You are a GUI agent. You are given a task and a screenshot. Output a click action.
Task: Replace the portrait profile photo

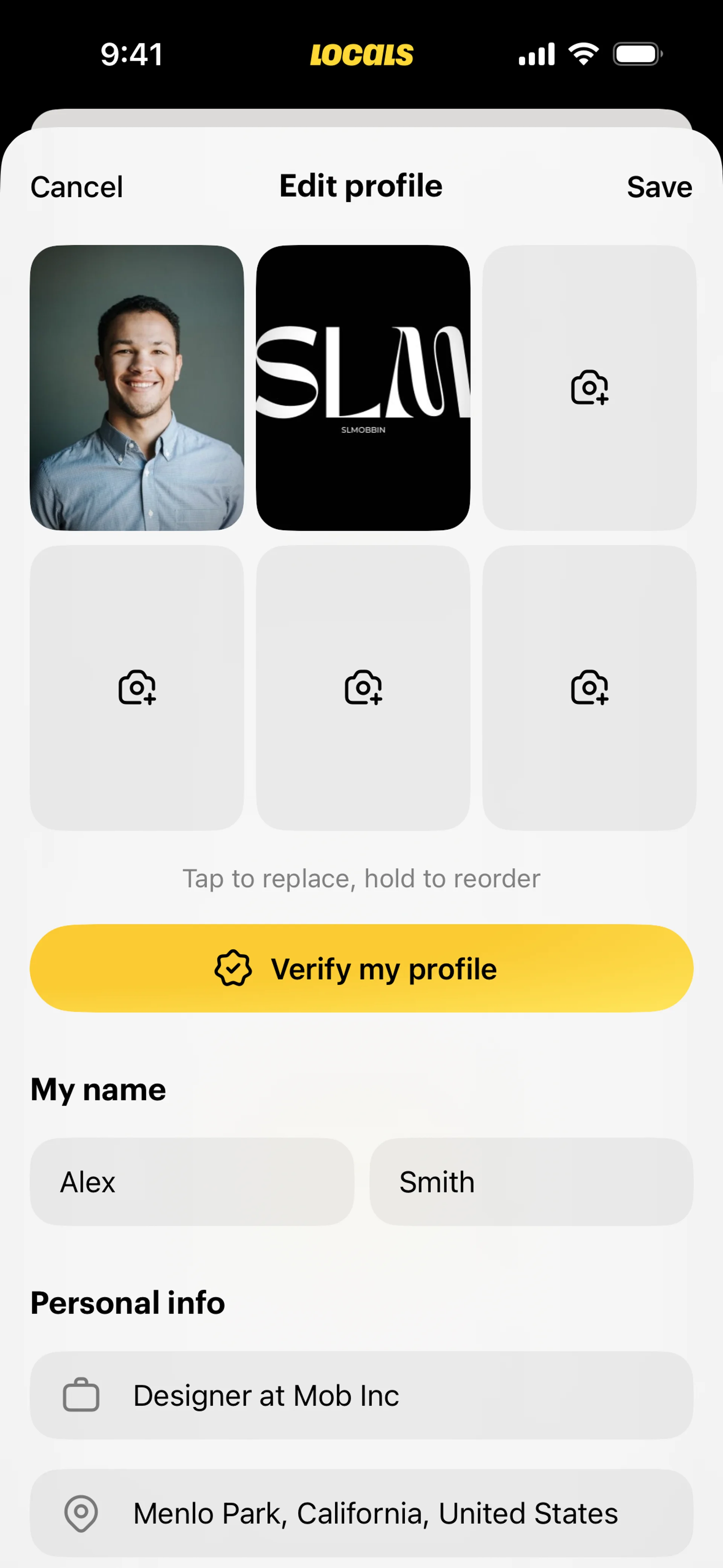click(x=137, y=388)
